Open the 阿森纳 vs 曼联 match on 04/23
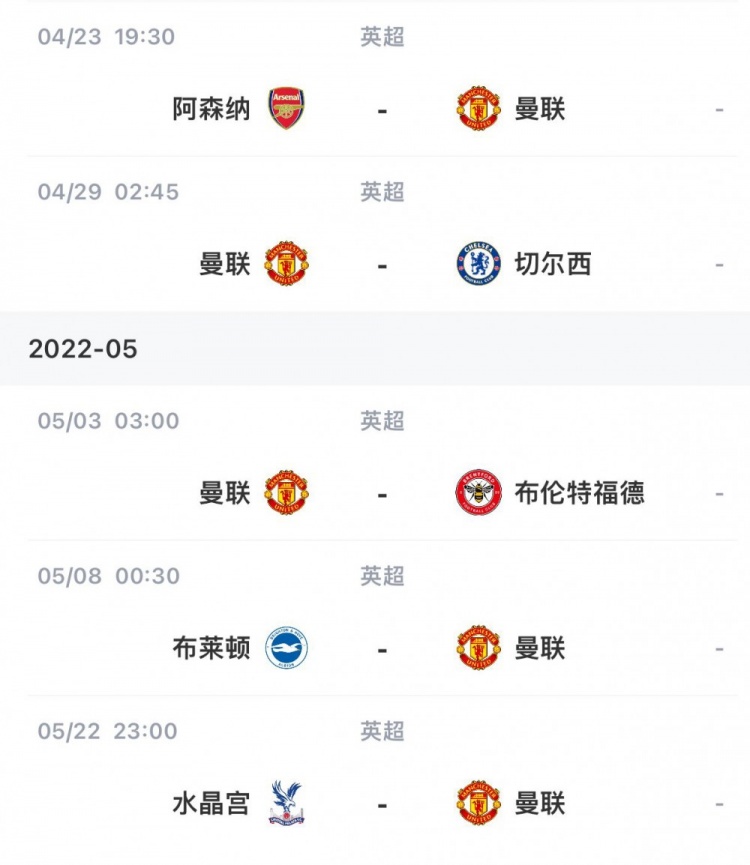 pos(382,108)
